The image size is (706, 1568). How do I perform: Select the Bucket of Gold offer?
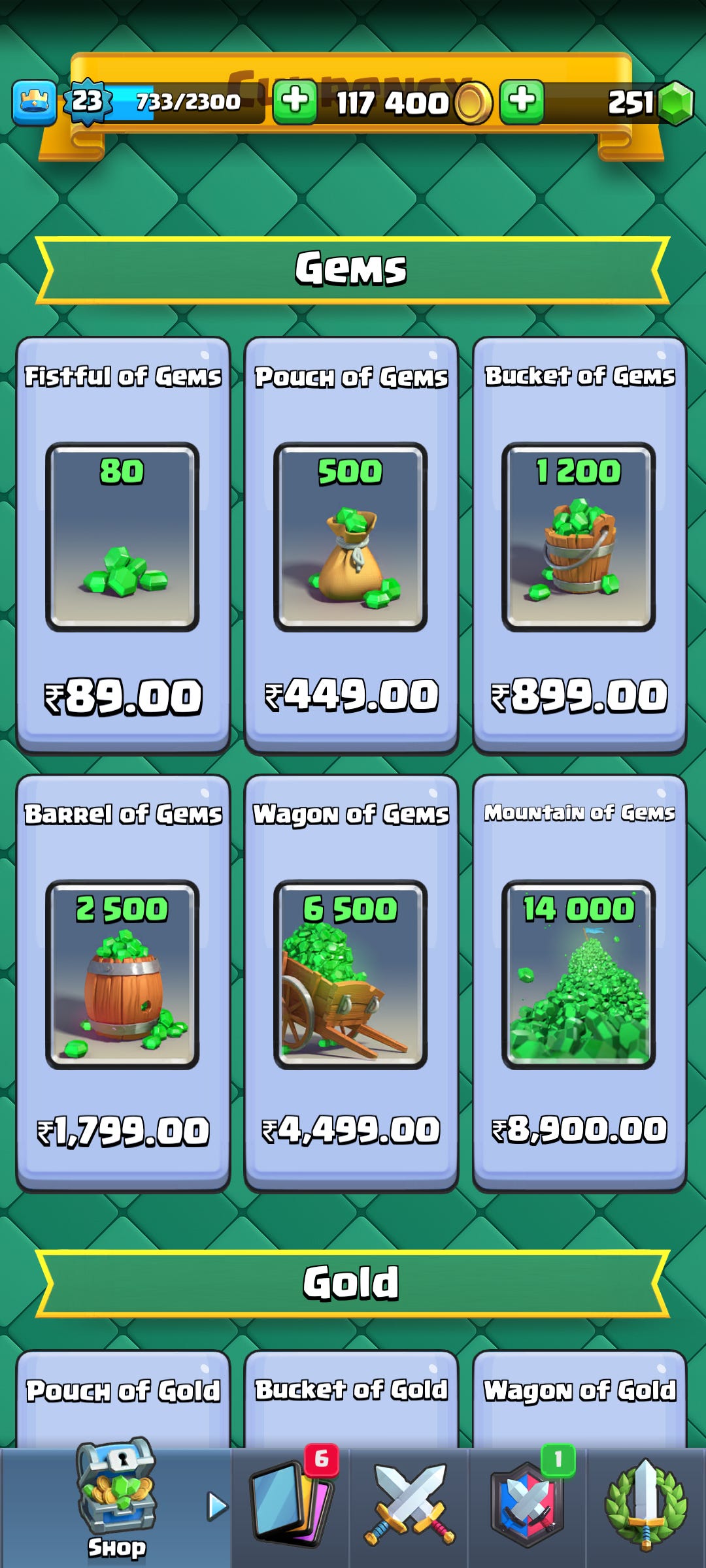[351, 1398]
